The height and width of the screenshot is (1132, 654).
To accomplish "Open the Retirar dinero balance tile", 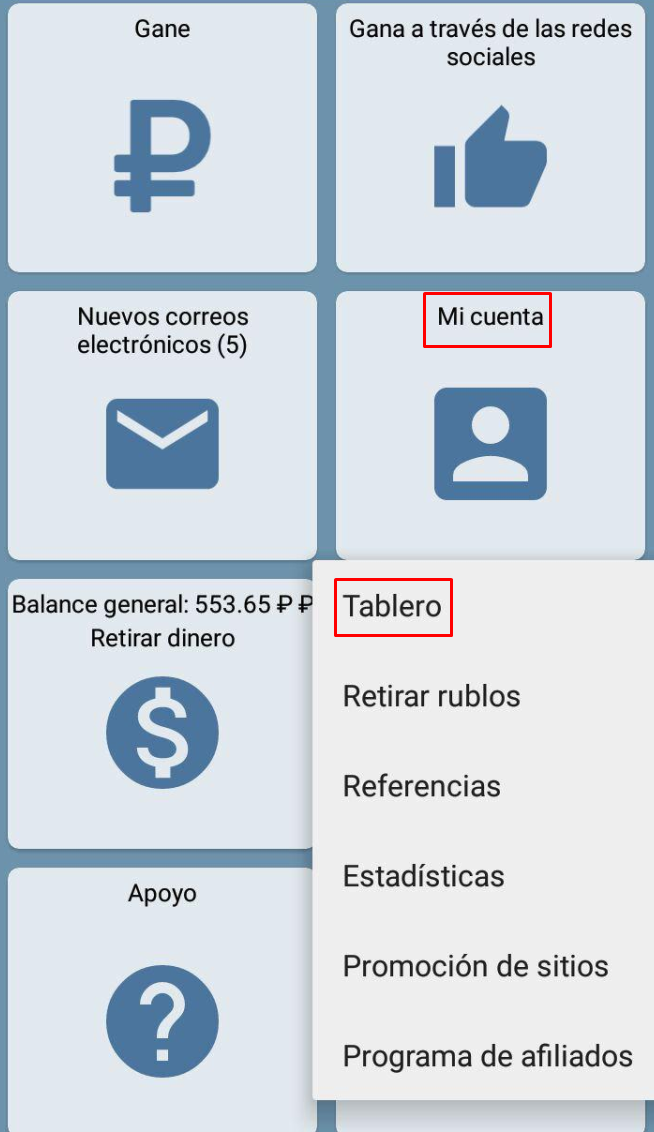I will click(162, 715).
